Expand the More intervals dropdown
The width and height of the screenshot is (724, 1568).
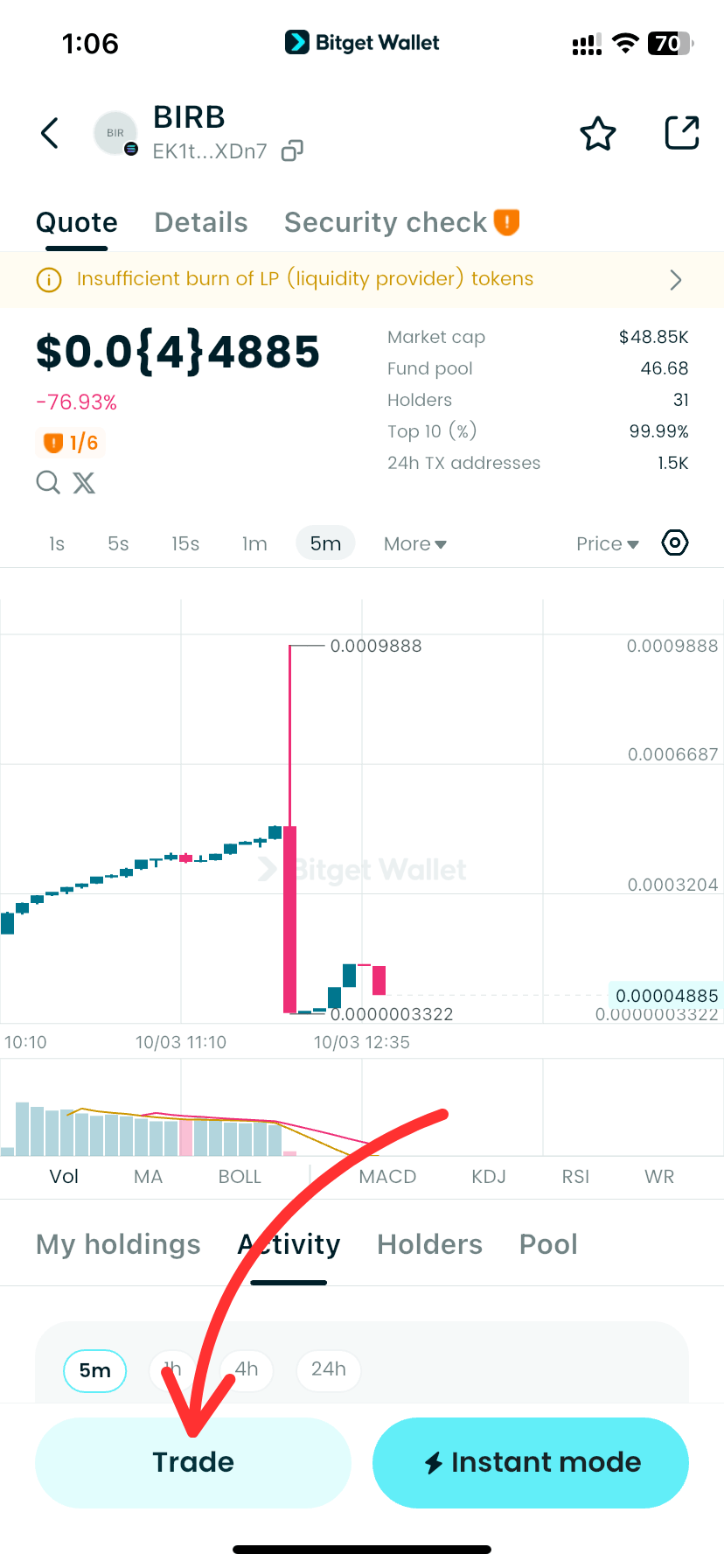414,543
